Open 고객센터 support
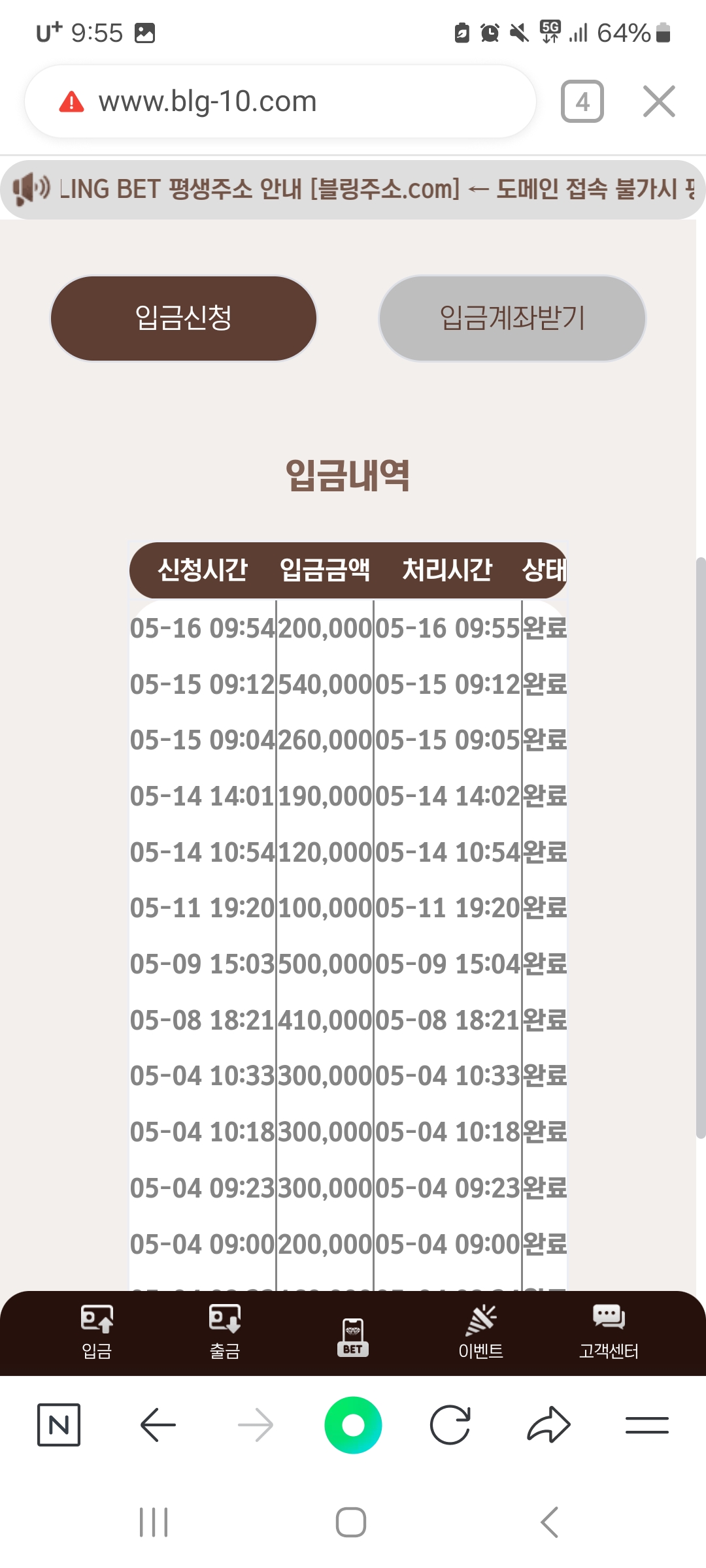The image size is (706, 1568). click(x=609, y=1331)
